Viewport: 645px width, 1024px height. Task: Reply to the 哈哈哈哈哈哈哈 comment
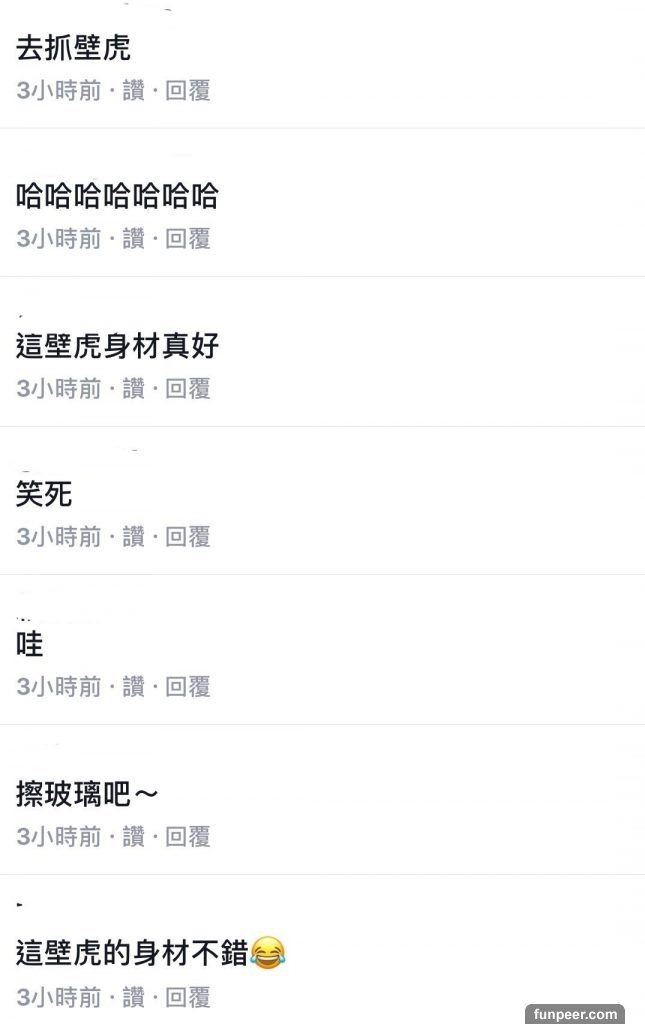187,239
